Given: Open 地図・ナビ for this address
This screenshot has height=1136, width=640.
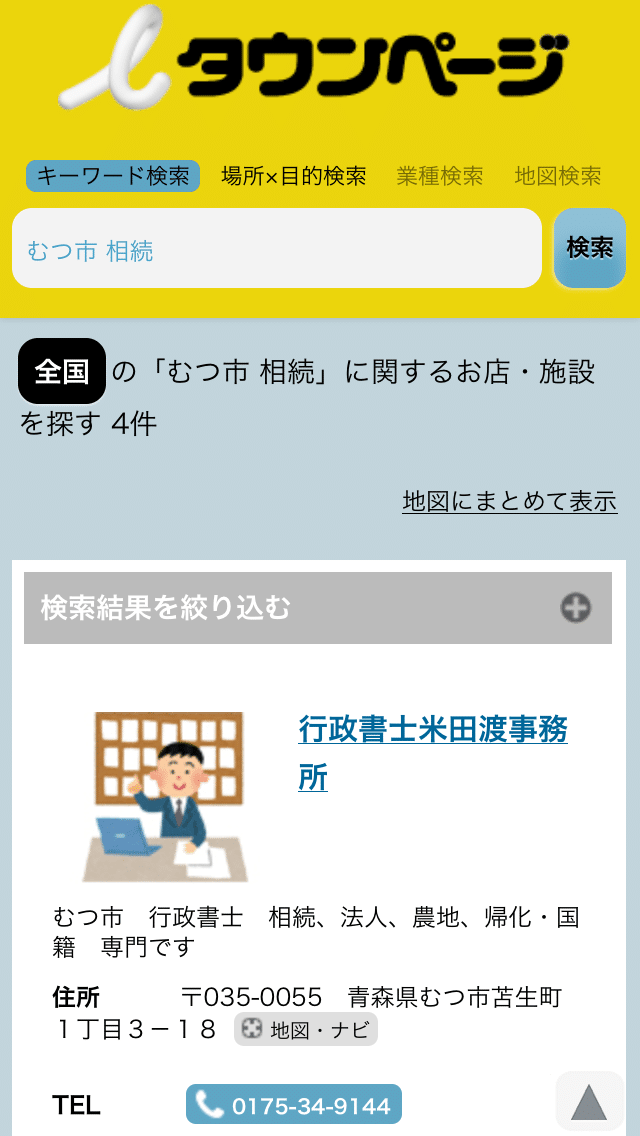Looking at the screenshot, I should click(x=306, y=1030).
